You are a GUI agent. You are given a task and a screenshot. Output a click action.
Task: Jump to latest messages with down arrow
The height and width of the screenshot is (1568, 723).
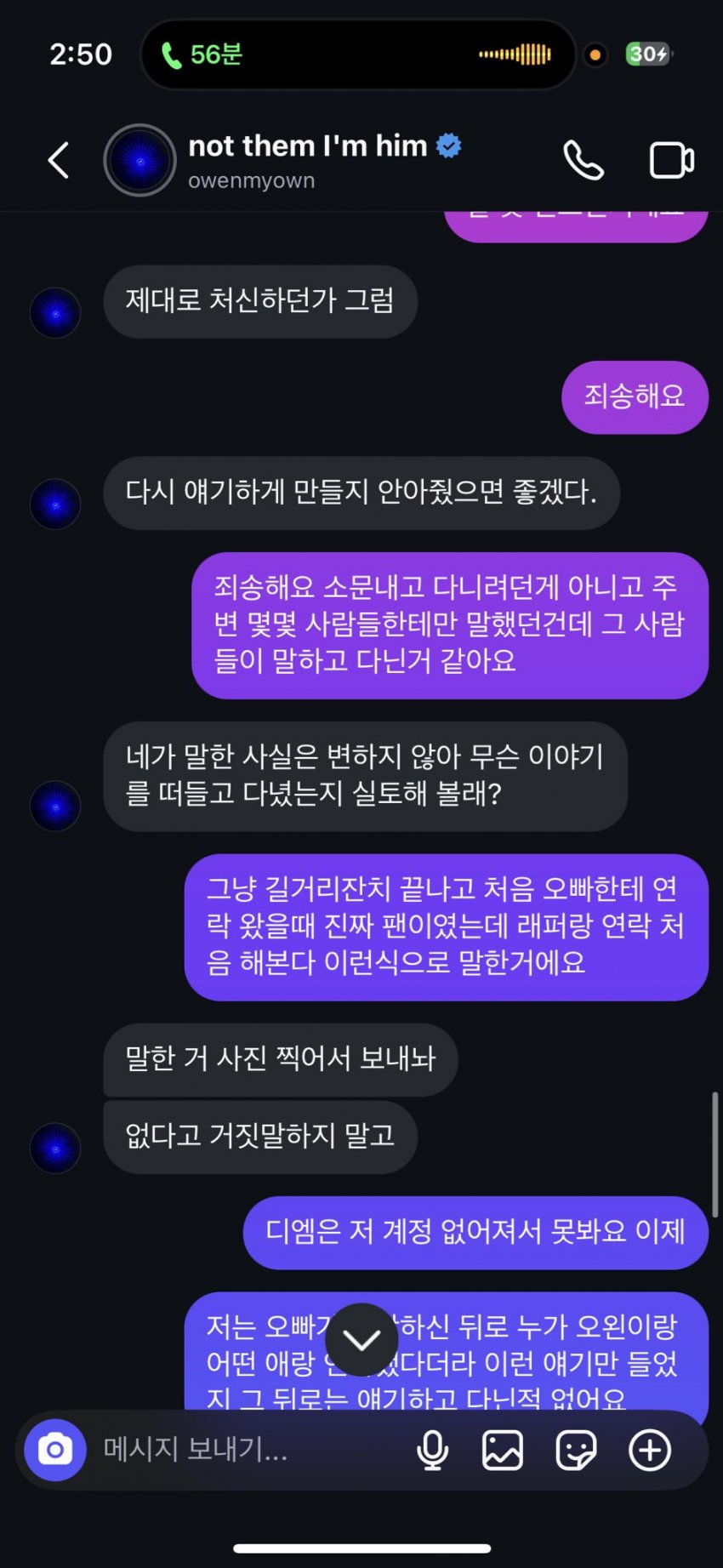click(361, 1340)
